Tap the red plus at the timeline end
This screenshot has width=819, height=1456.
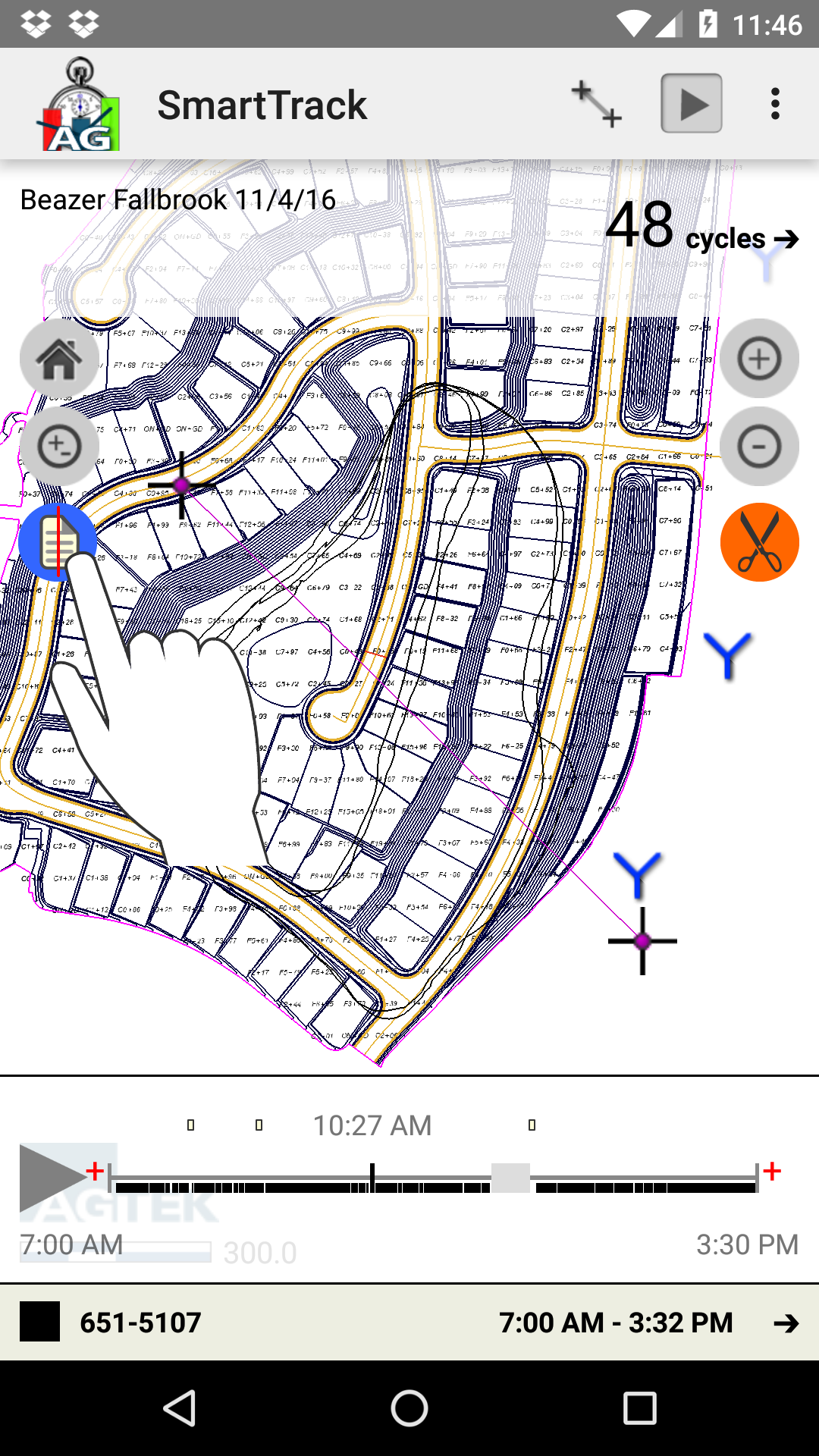point(772,1171)
